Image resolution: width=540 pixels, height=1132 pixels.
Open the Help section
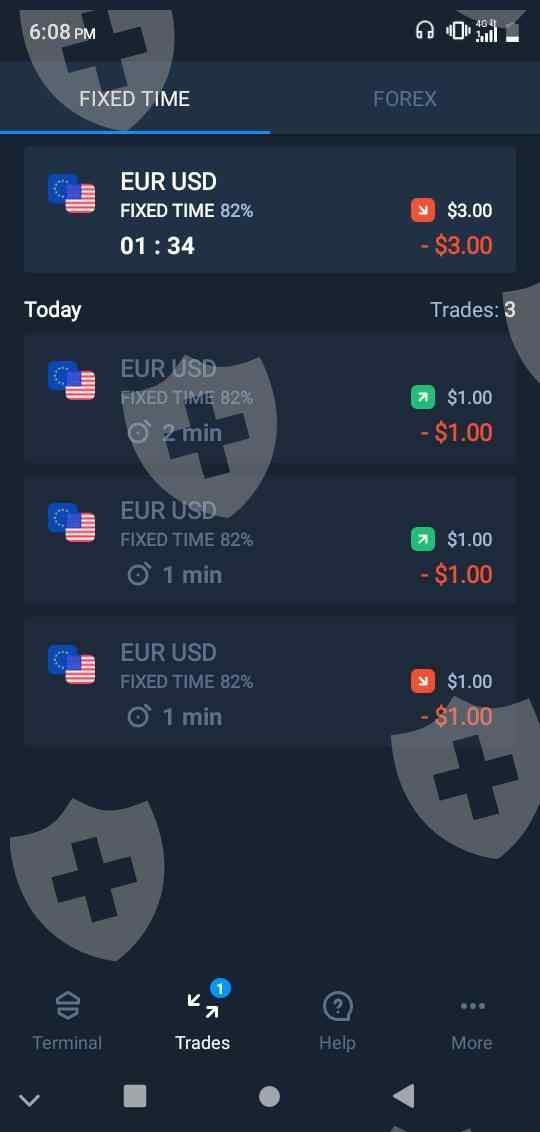click(x=337, y=1022)
